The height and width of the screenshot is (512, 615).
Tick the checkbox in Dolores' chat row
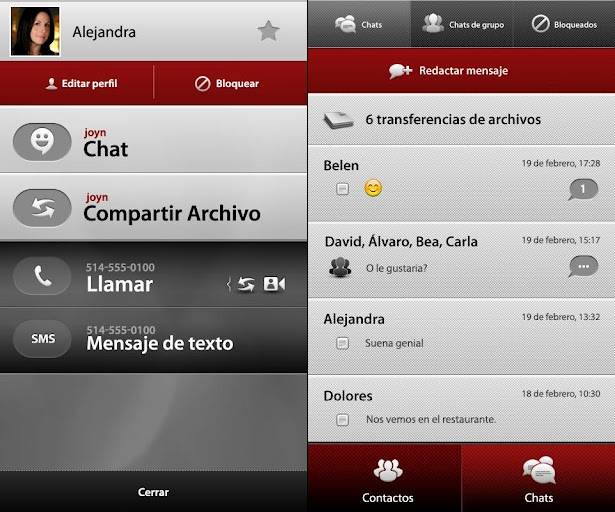[x=342, y=420]
